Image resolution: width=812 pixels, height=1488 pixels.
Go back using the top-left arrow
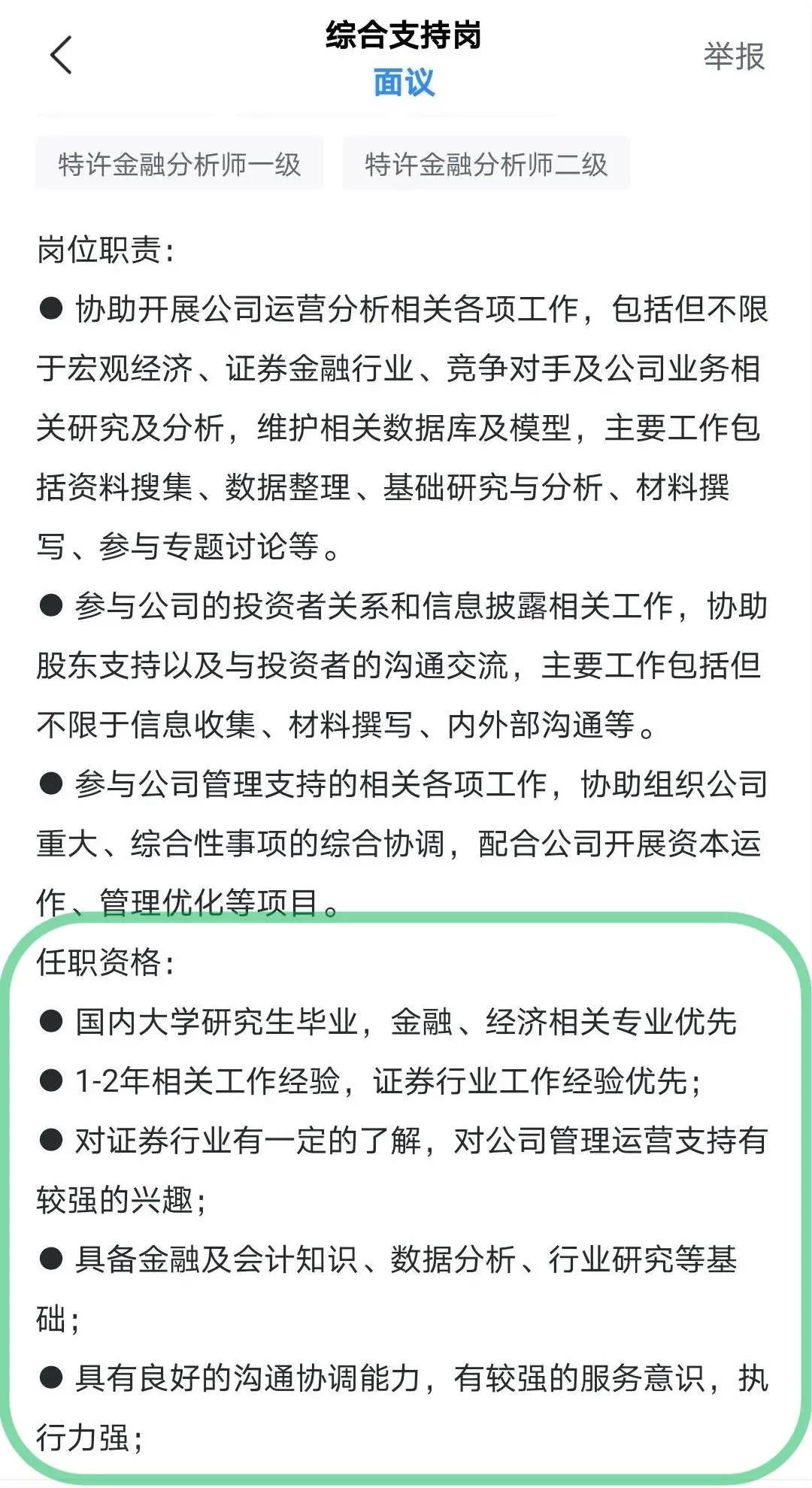pos(61,55)
